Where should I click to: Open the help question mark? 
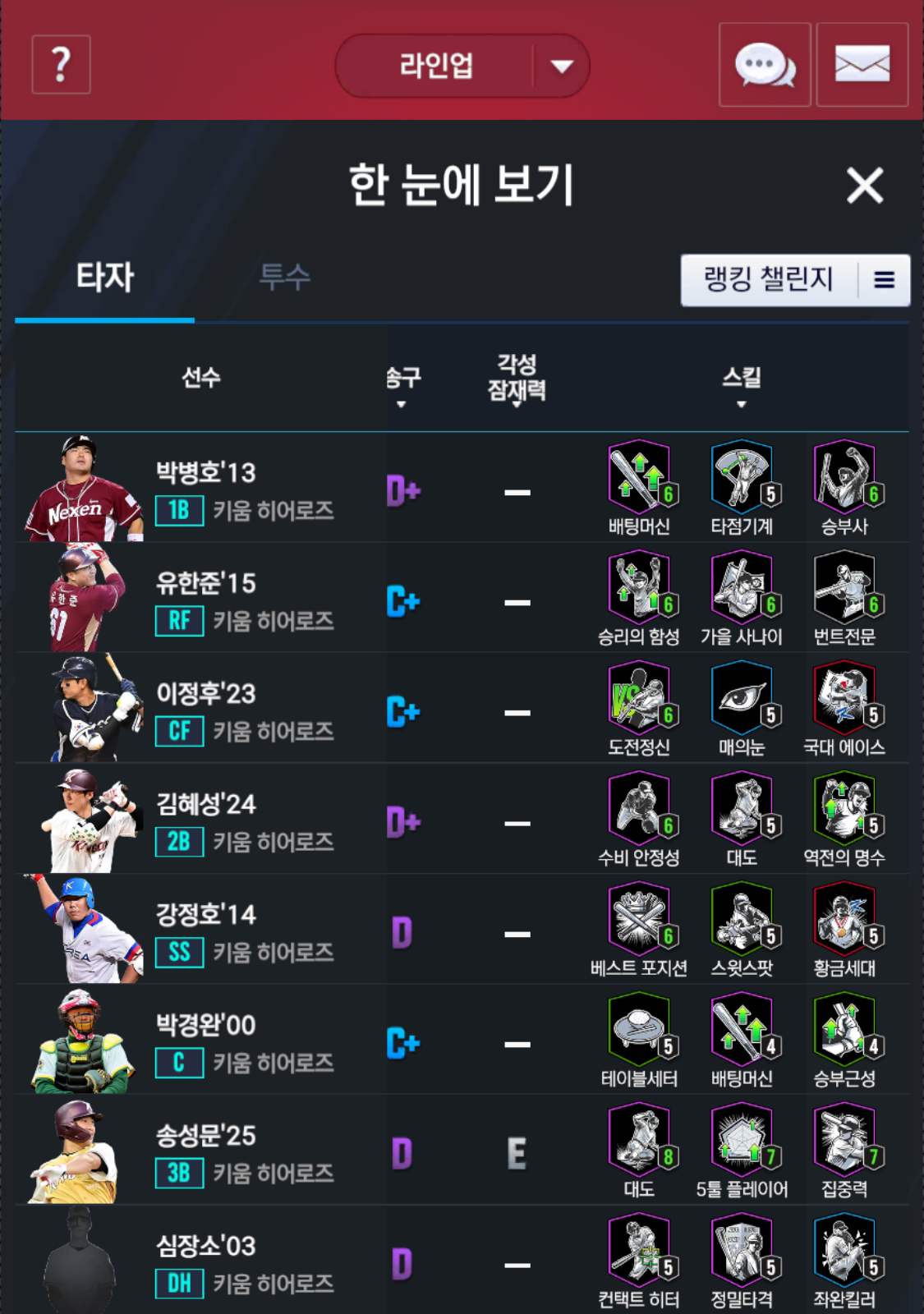61,65
